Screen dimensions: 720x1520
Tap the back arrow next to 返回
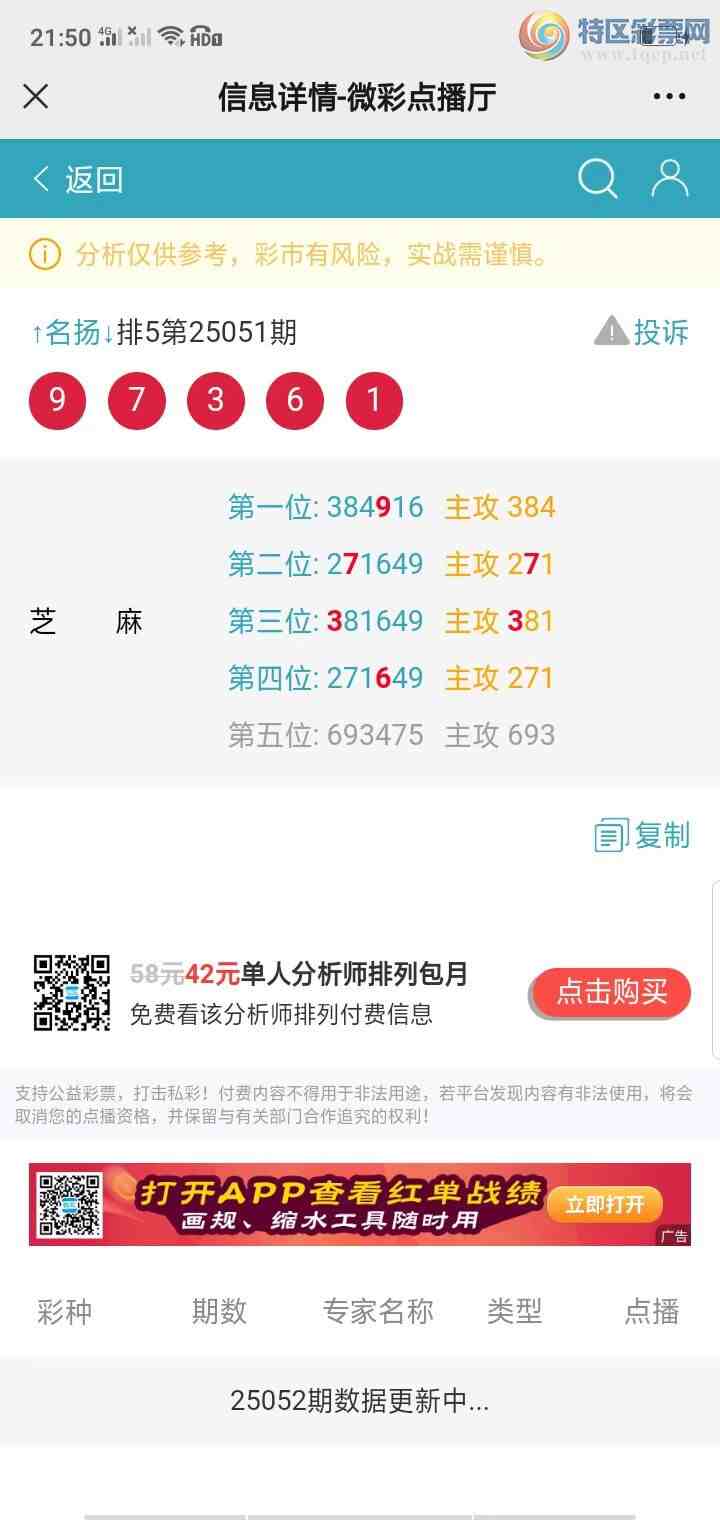point(38,178)
